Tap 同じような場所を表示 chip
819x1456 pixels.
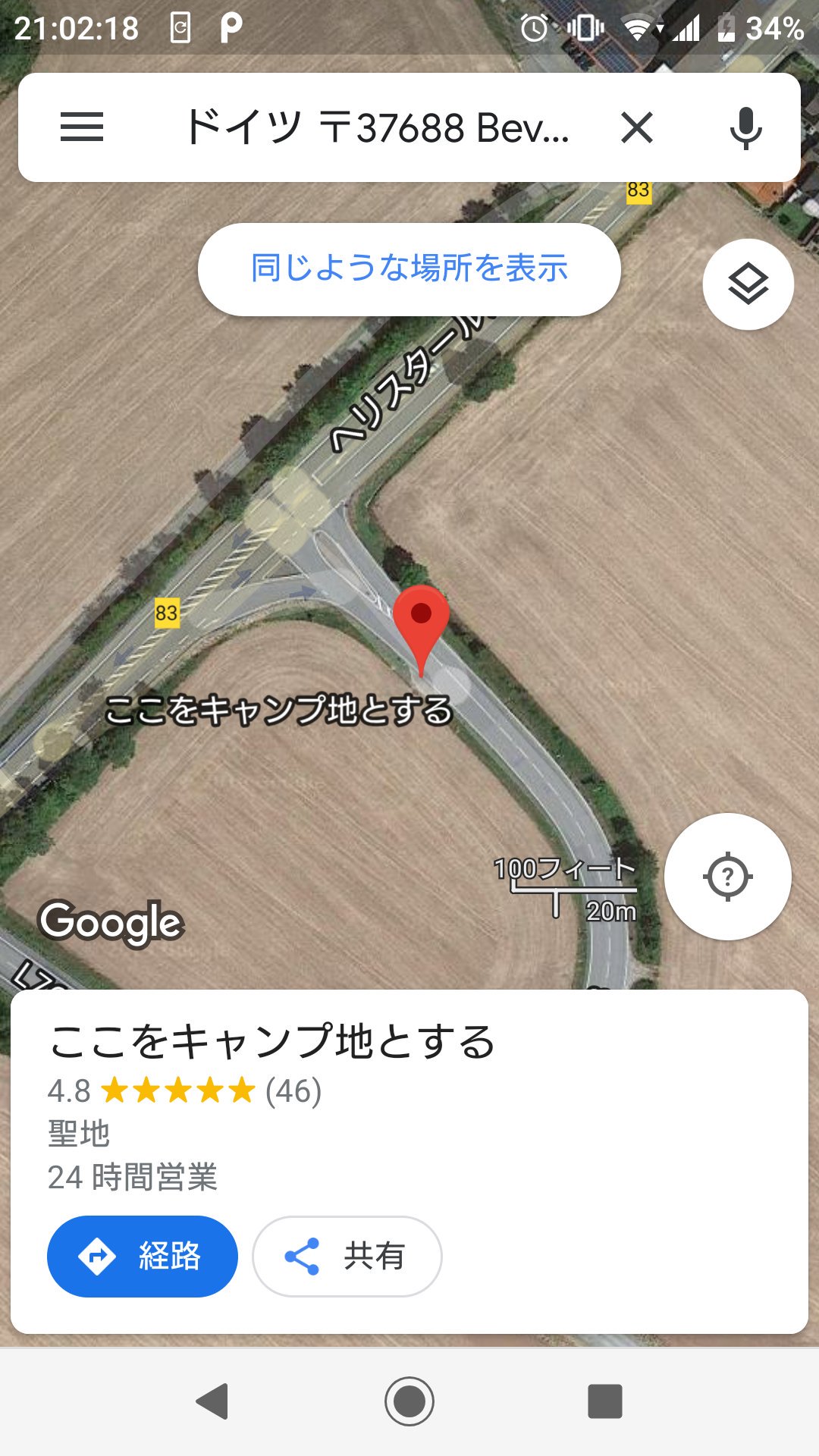(x=409, y=269)
